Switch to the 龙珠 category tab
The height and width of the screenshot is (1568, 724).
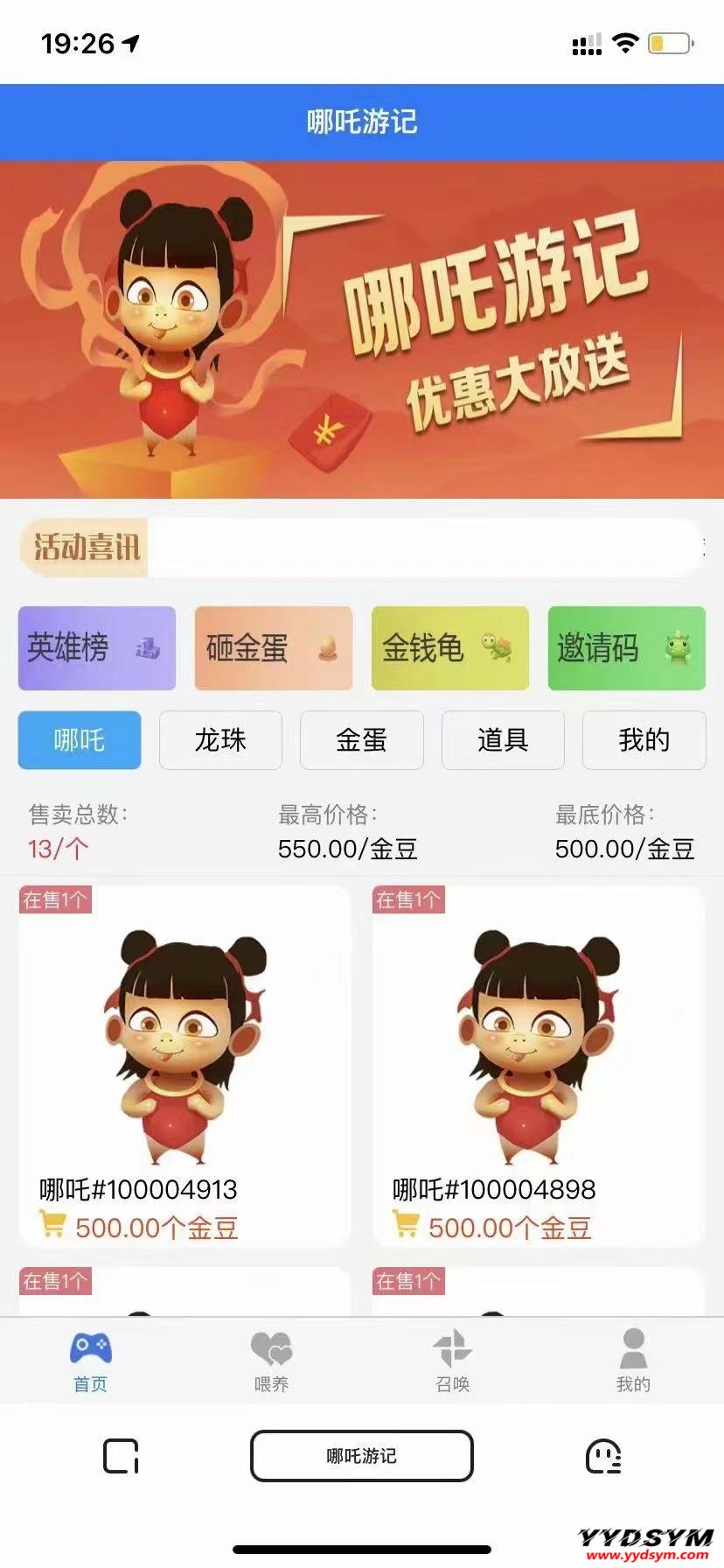(x=220, y=740)
